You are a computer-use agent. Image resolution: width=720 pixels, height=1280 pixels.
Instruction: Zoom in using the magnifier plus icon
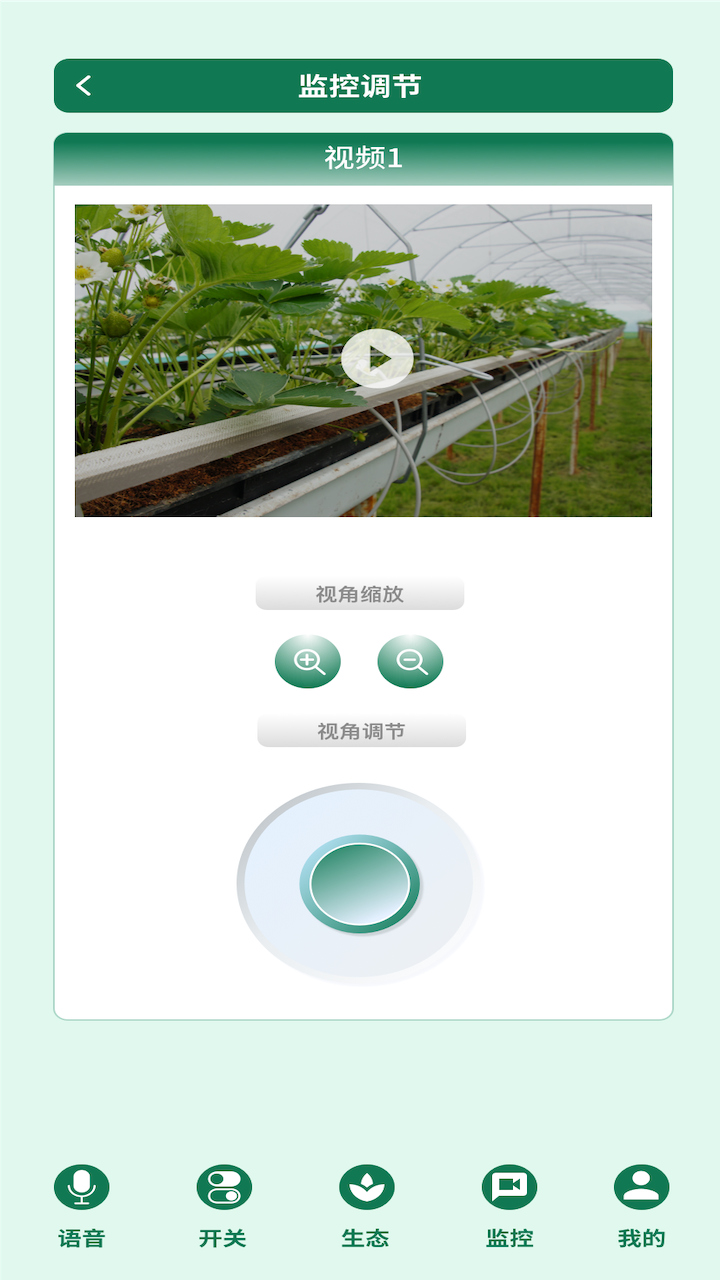(x=308, y=660)
